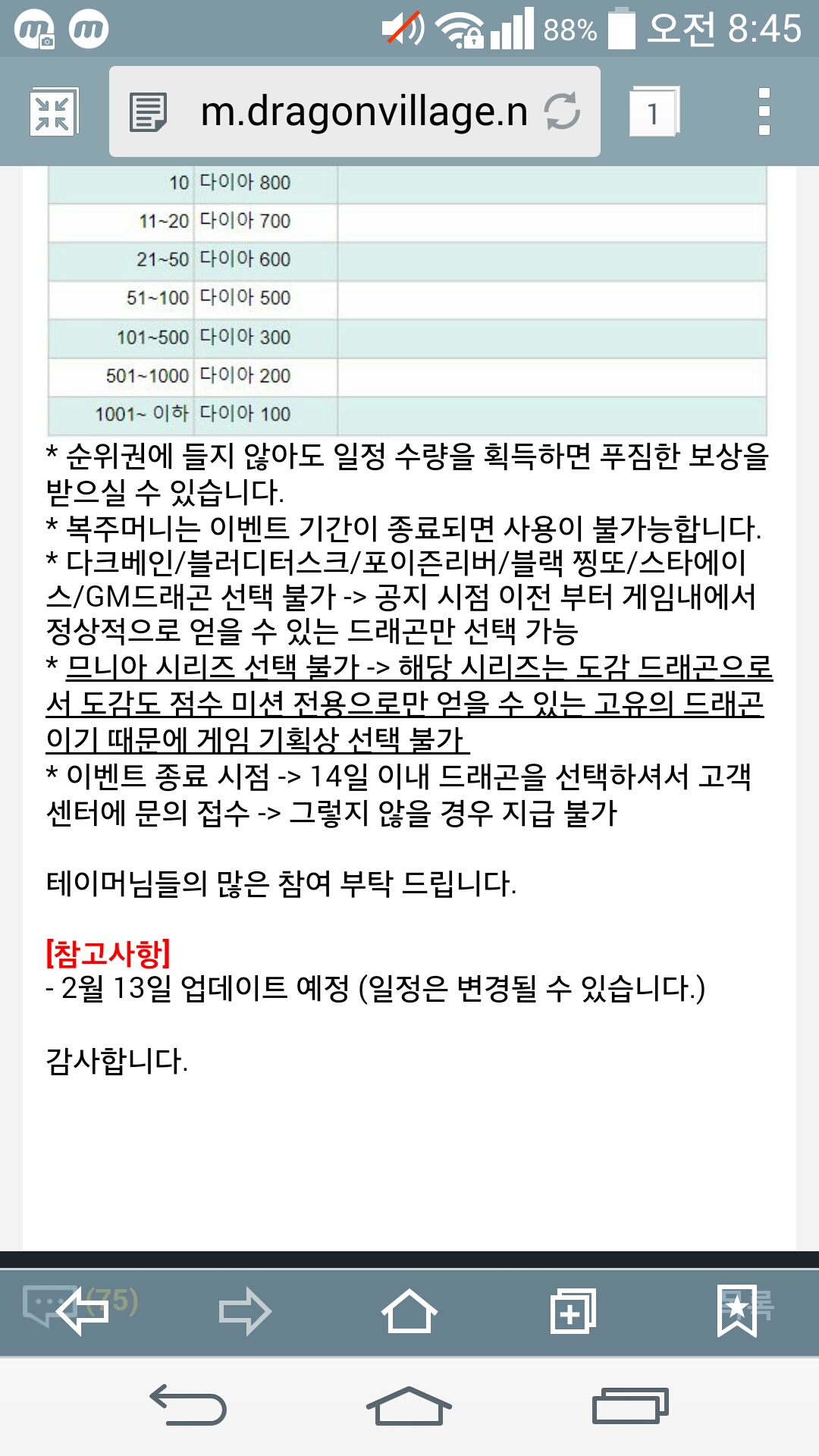Tap the system back button

189,1405
